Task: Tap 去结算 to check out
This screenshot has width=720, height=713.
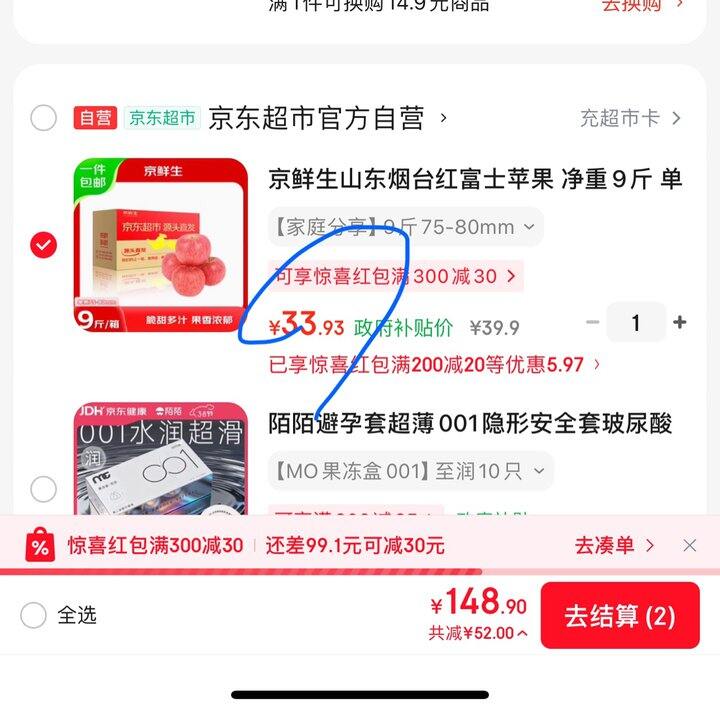Action: click(620, 616)
